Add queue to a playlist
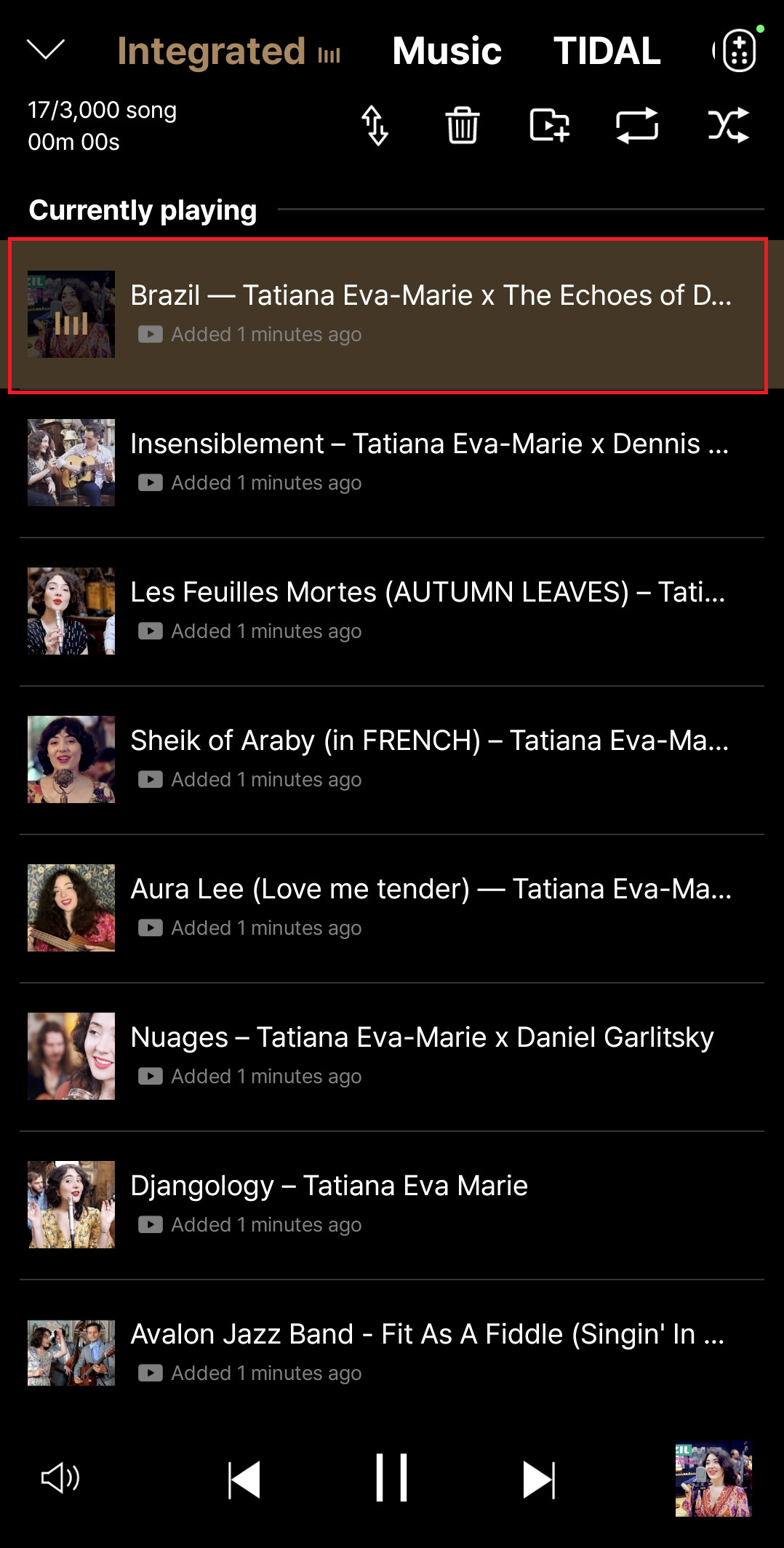Viewport: 784px width, 1548px height. 549,125
